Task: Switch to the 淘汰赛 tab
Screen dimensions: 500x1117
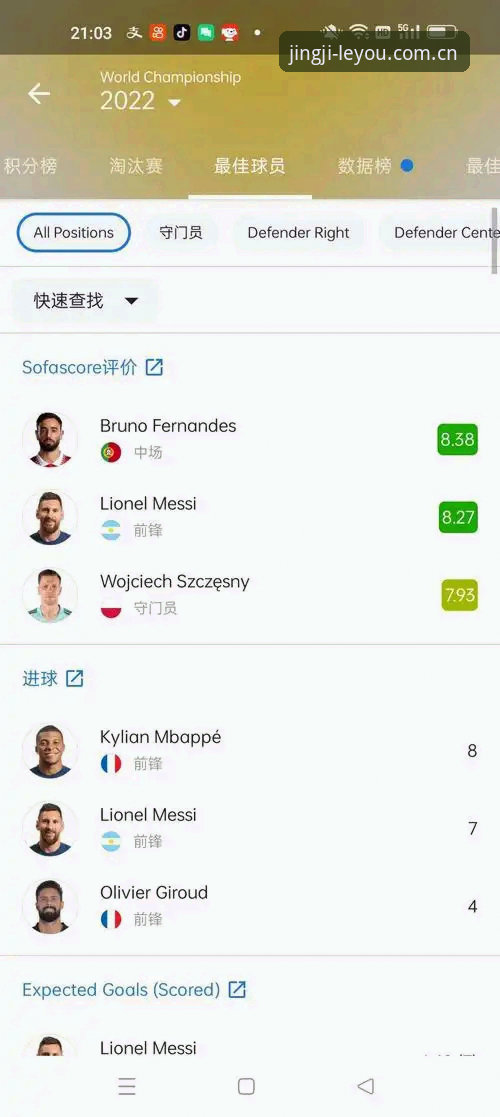Action: [x=136, y=166]
